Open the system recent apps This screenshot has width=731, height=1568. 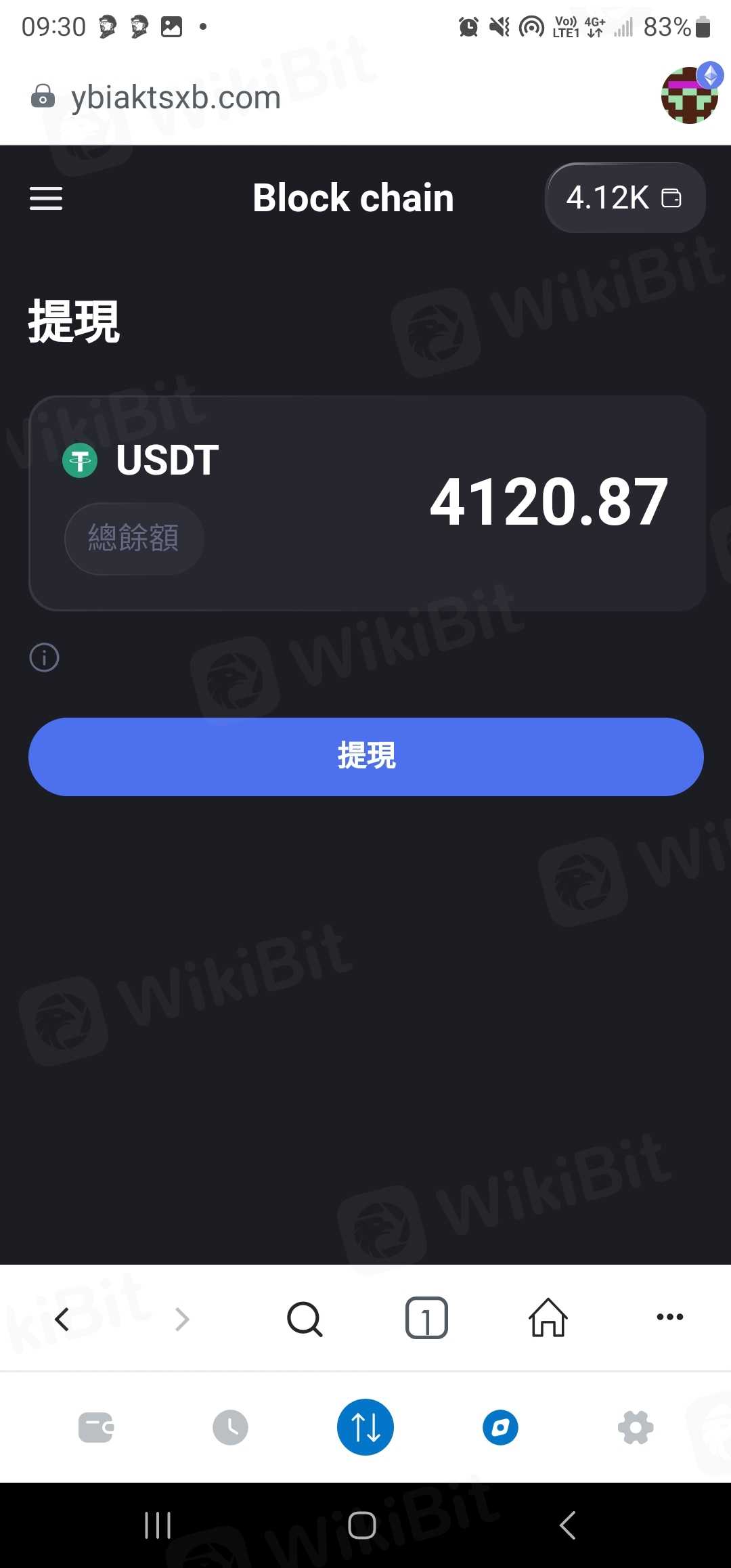(x=158, y=1525)
